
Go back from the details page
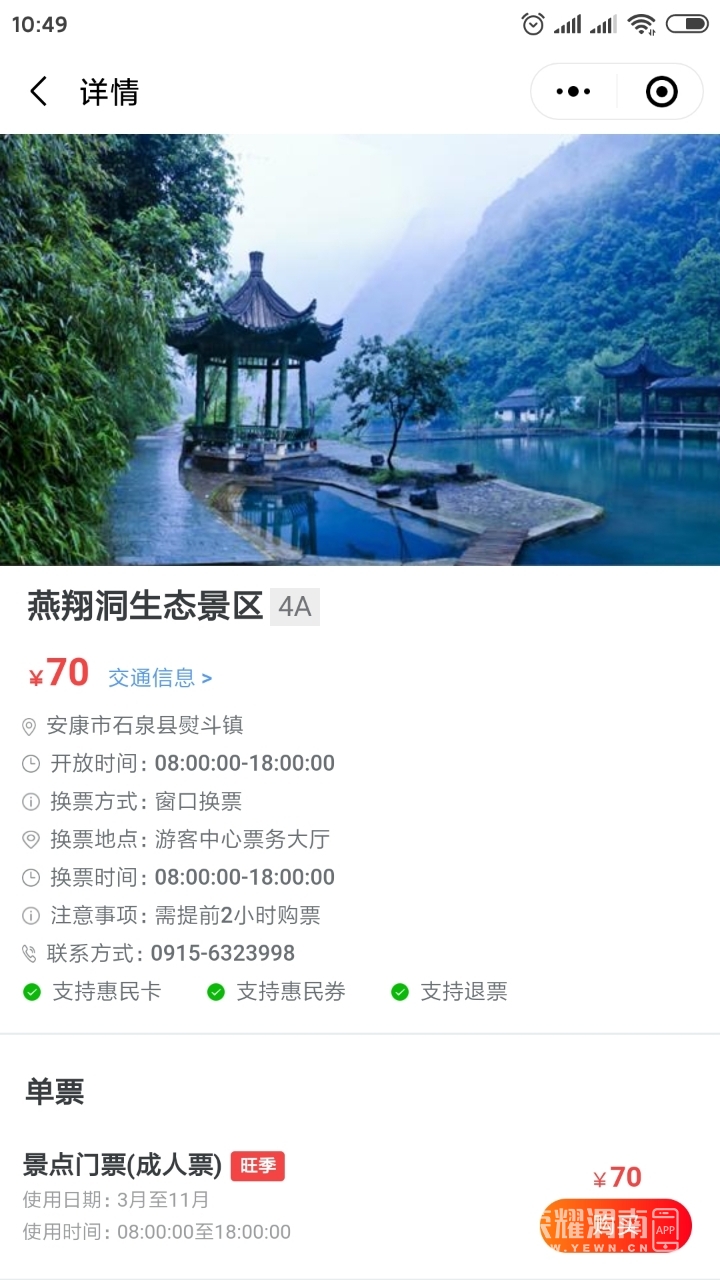tap(39, 92)
